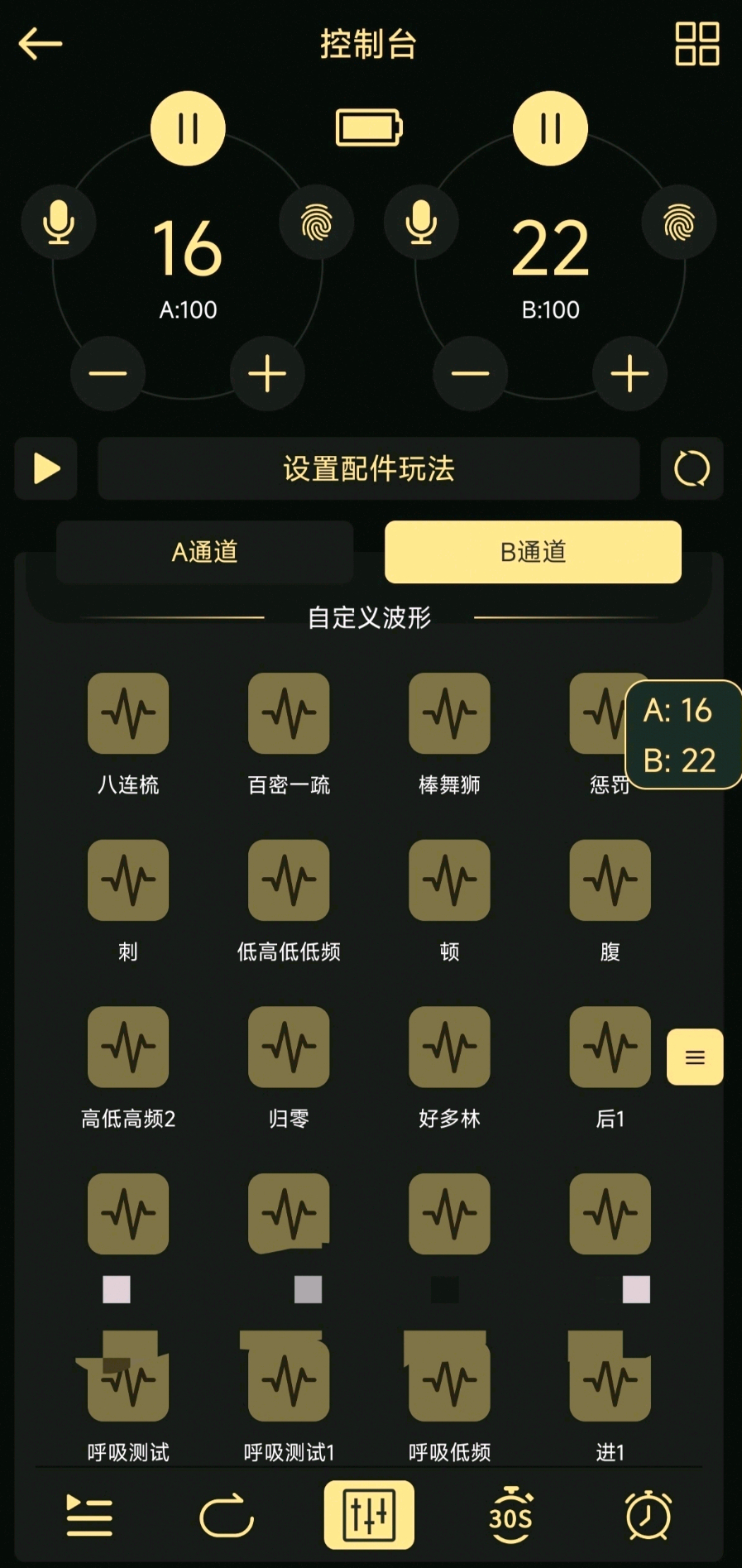Open the grid menu icon at top right
Image resolution: width=742 pixels, height=1568 pixels.
click(697, 44)
